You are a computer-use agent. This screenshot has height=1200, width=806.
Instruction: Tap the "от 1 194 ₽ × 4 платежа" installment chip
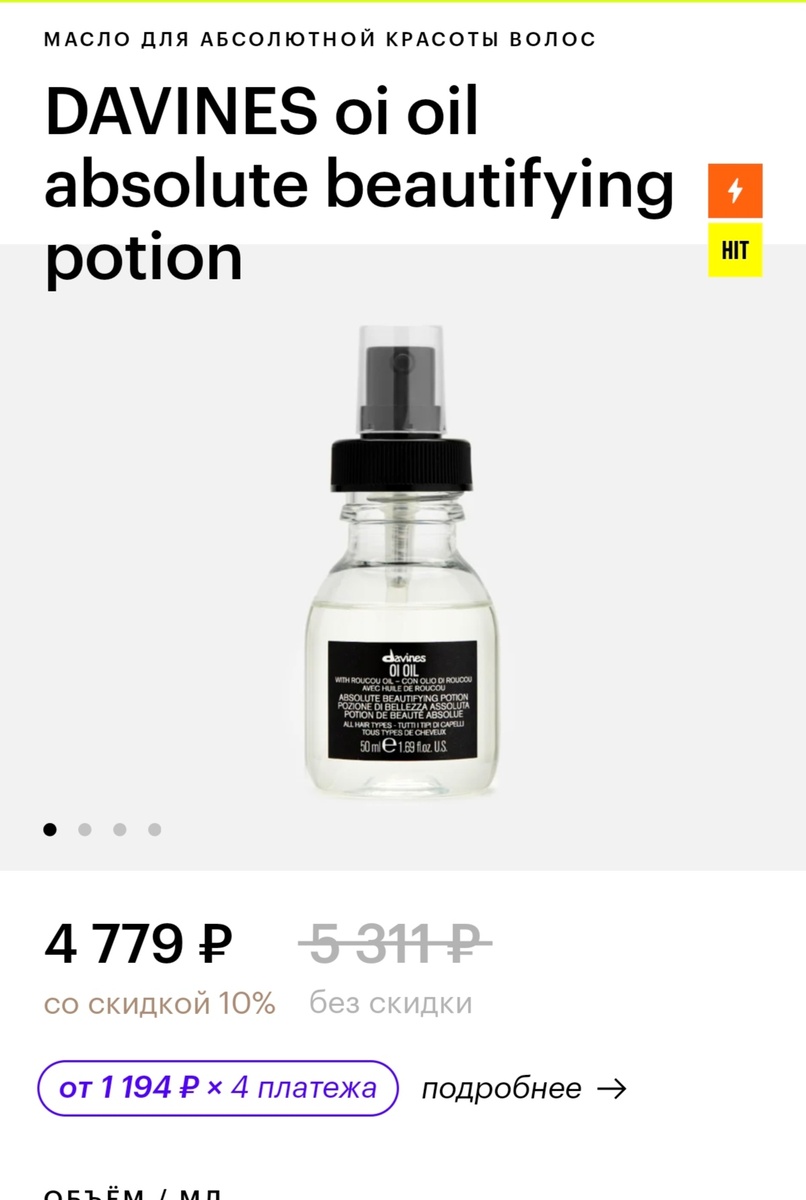click(x=218, y=1088)
